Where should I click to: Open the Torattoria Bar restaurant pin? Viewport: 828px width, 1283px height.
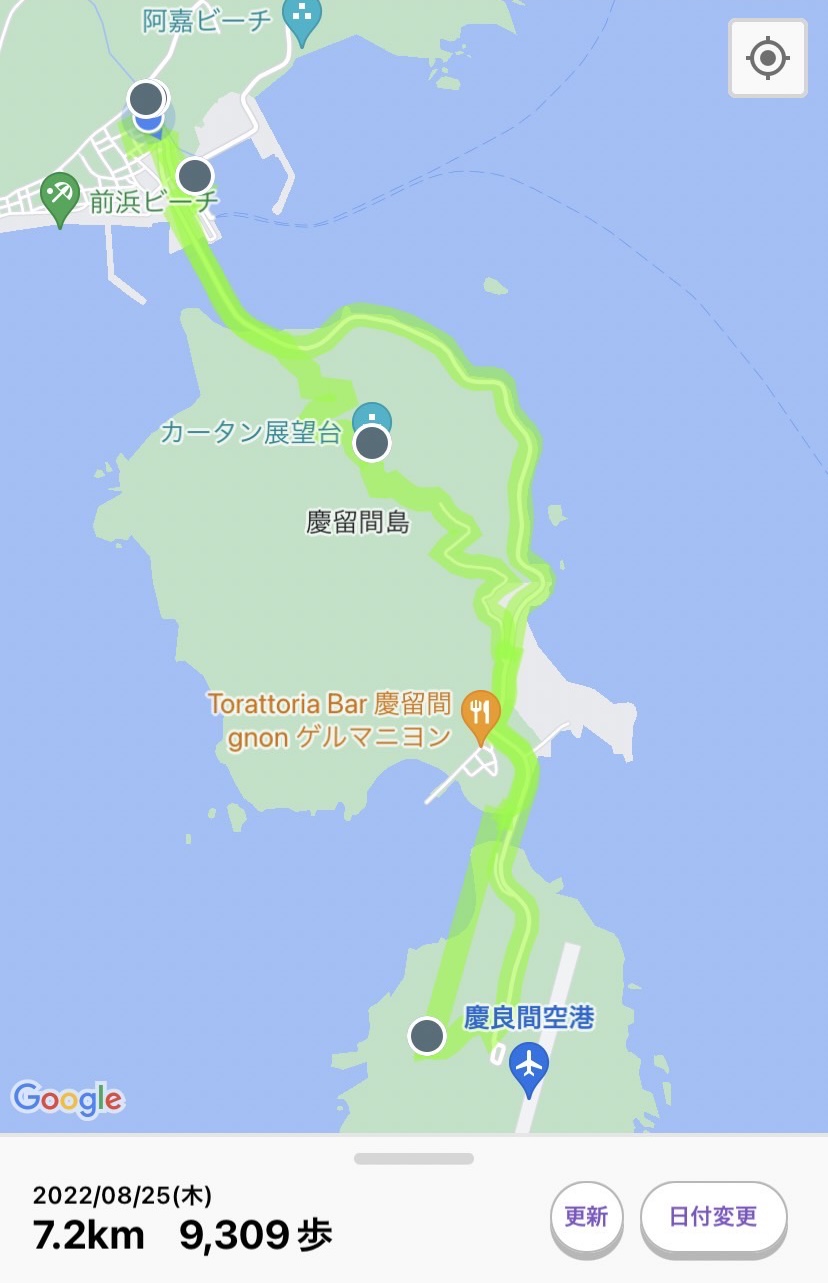tap(481, 713)
